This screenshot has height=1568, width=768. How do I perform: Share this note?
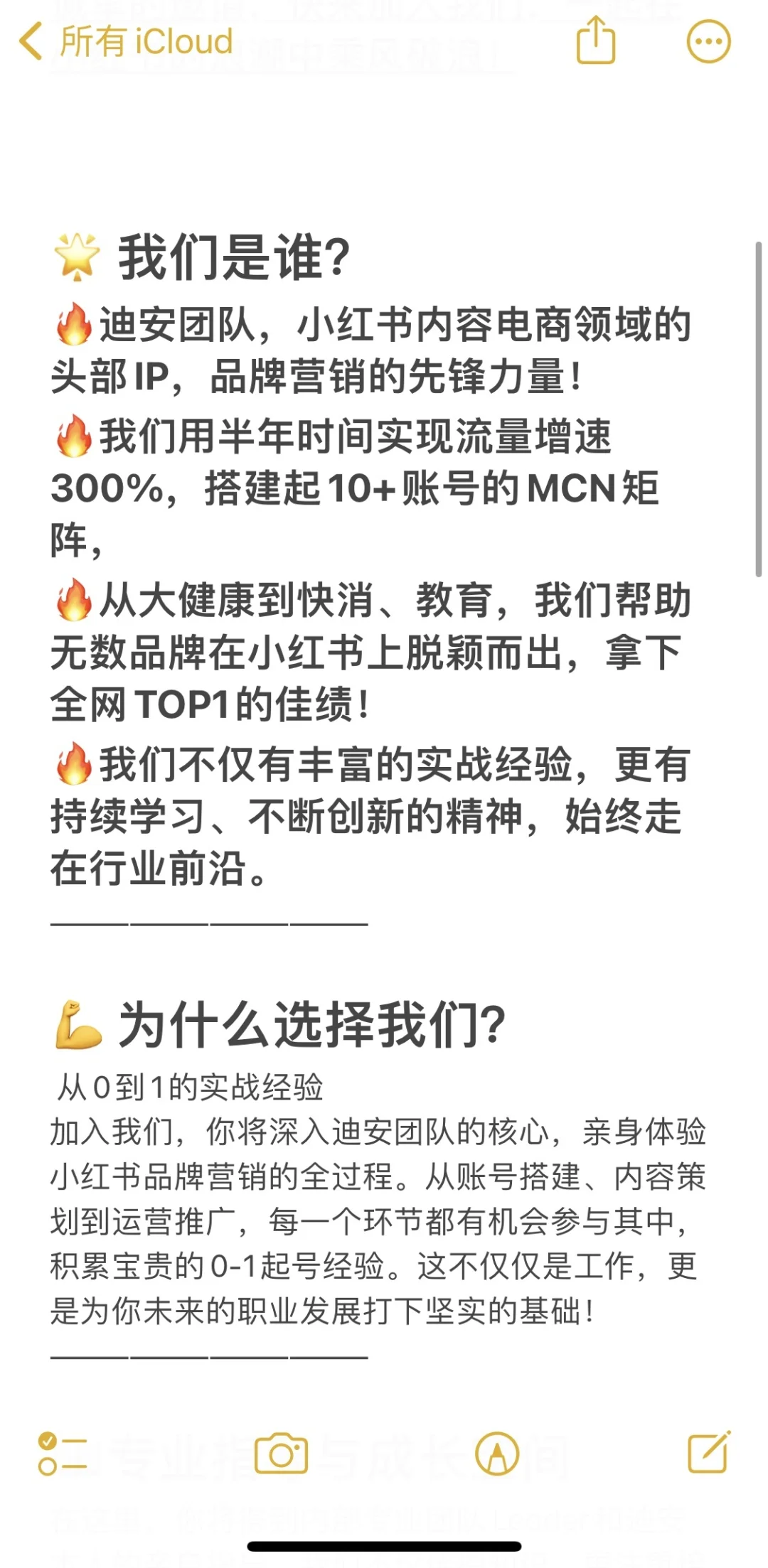595,41
